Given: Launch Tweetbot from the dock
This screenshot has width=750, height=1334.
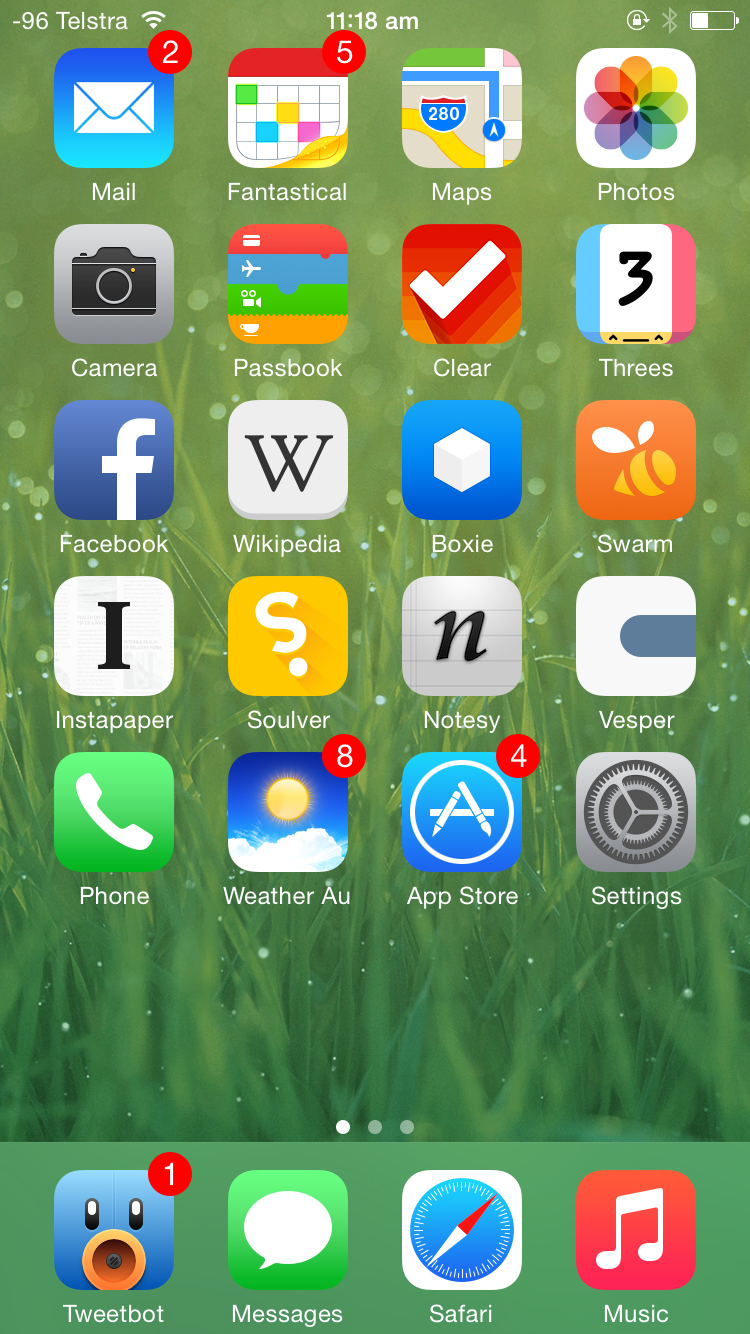Looking at the screenshot, I should [x=114, y=1230].
